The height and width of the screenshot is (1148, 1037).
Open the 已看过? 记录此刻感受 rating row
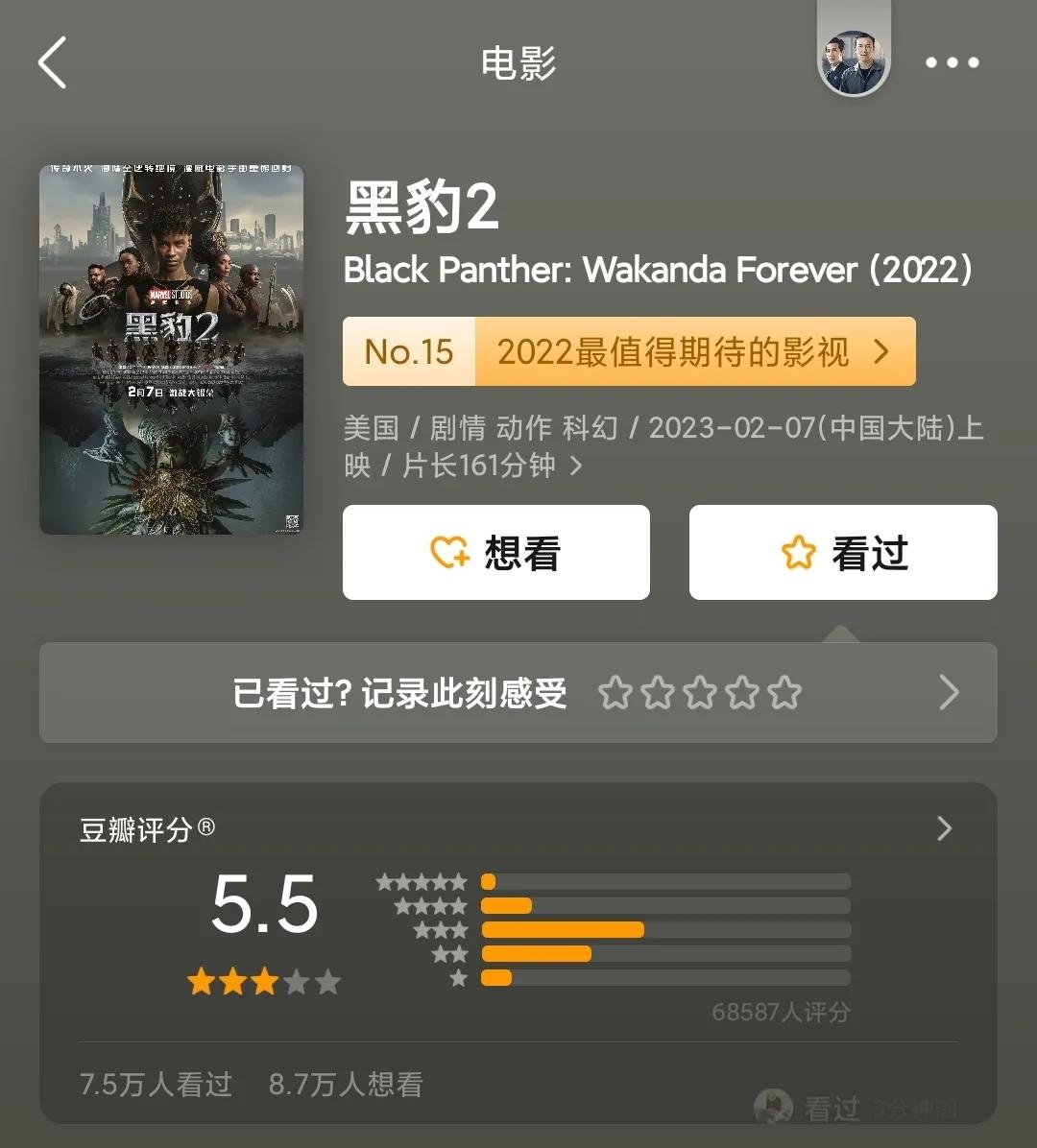click(518, 692)
